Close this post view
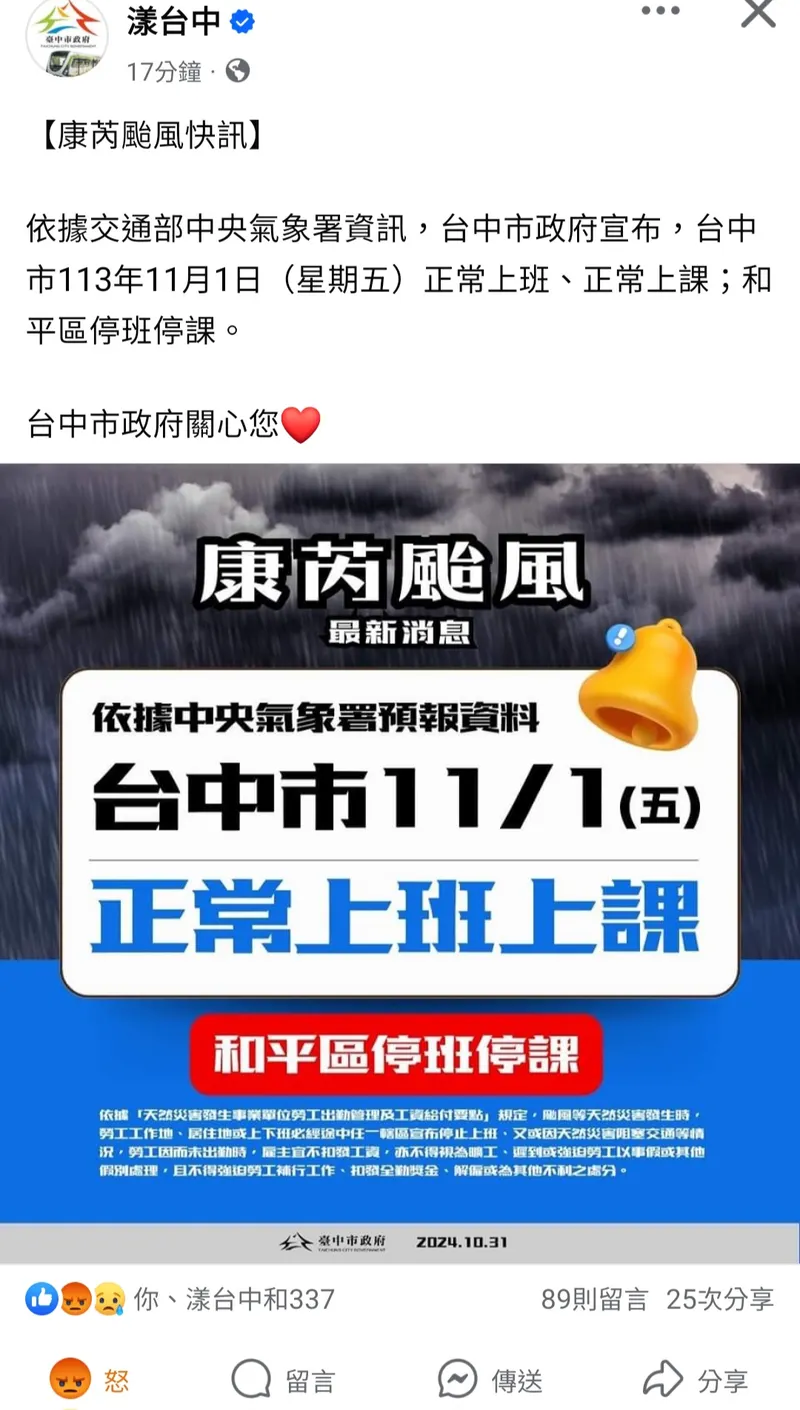This screenshot has width=800, height=1410. (757, 12)
